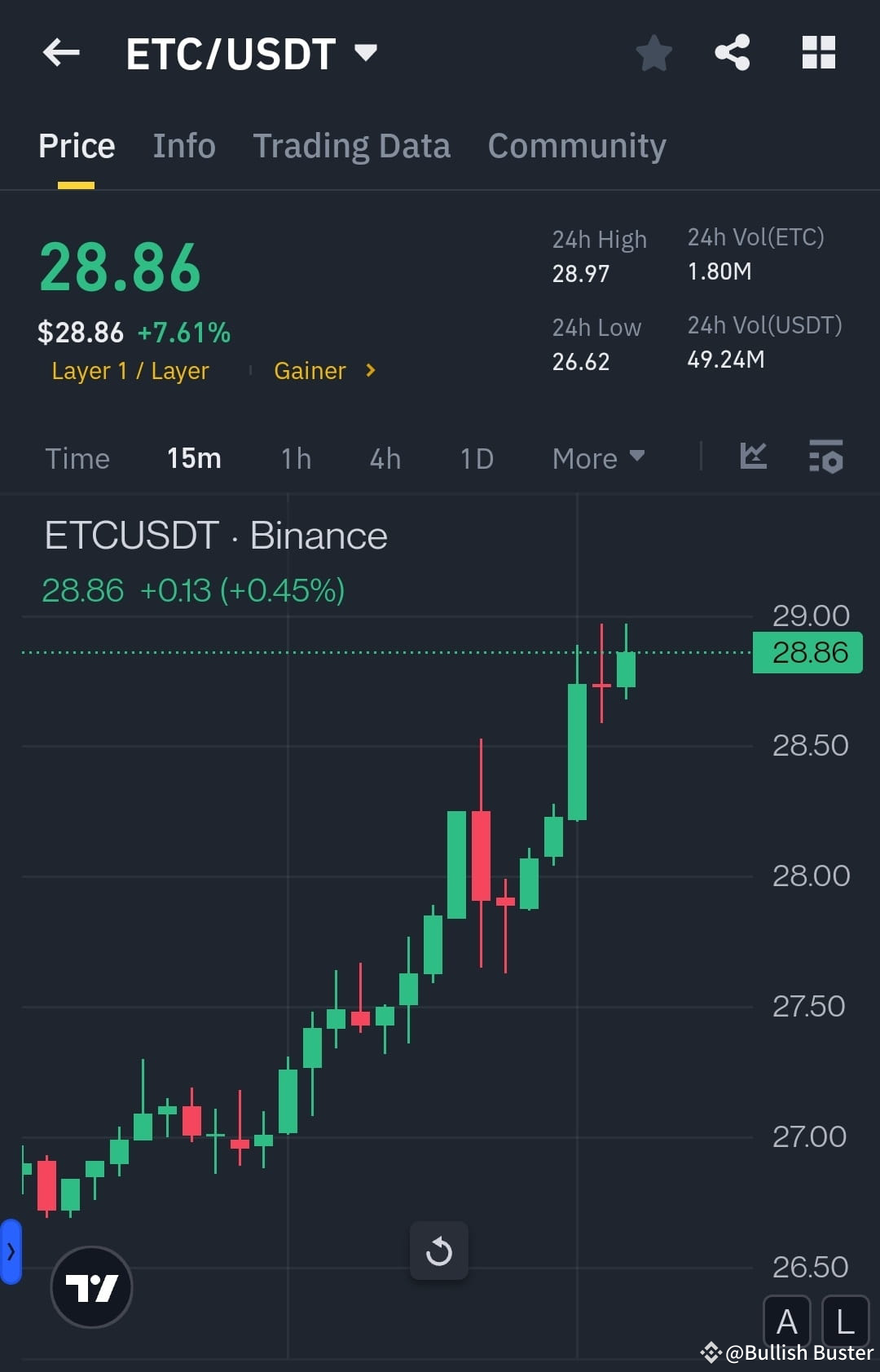Switch chart to line chart view
The image size is (880, 1372).
point(753,457)
